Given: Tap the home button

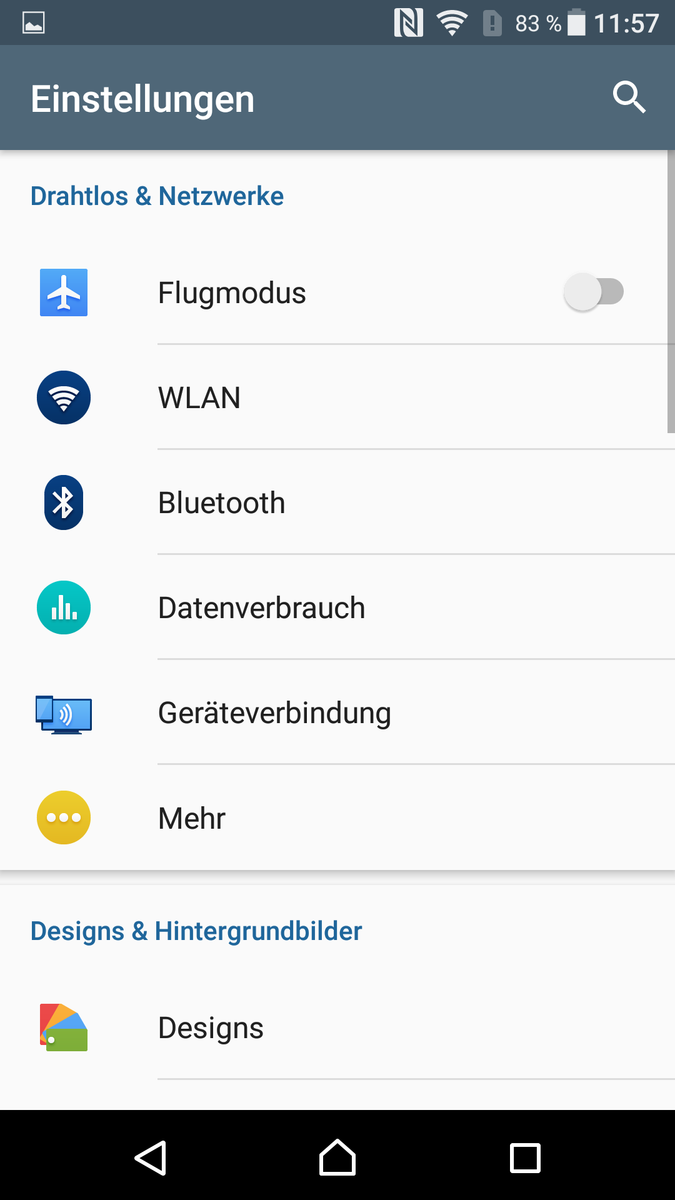Looking at the screenshot, I should point(337,1157).
